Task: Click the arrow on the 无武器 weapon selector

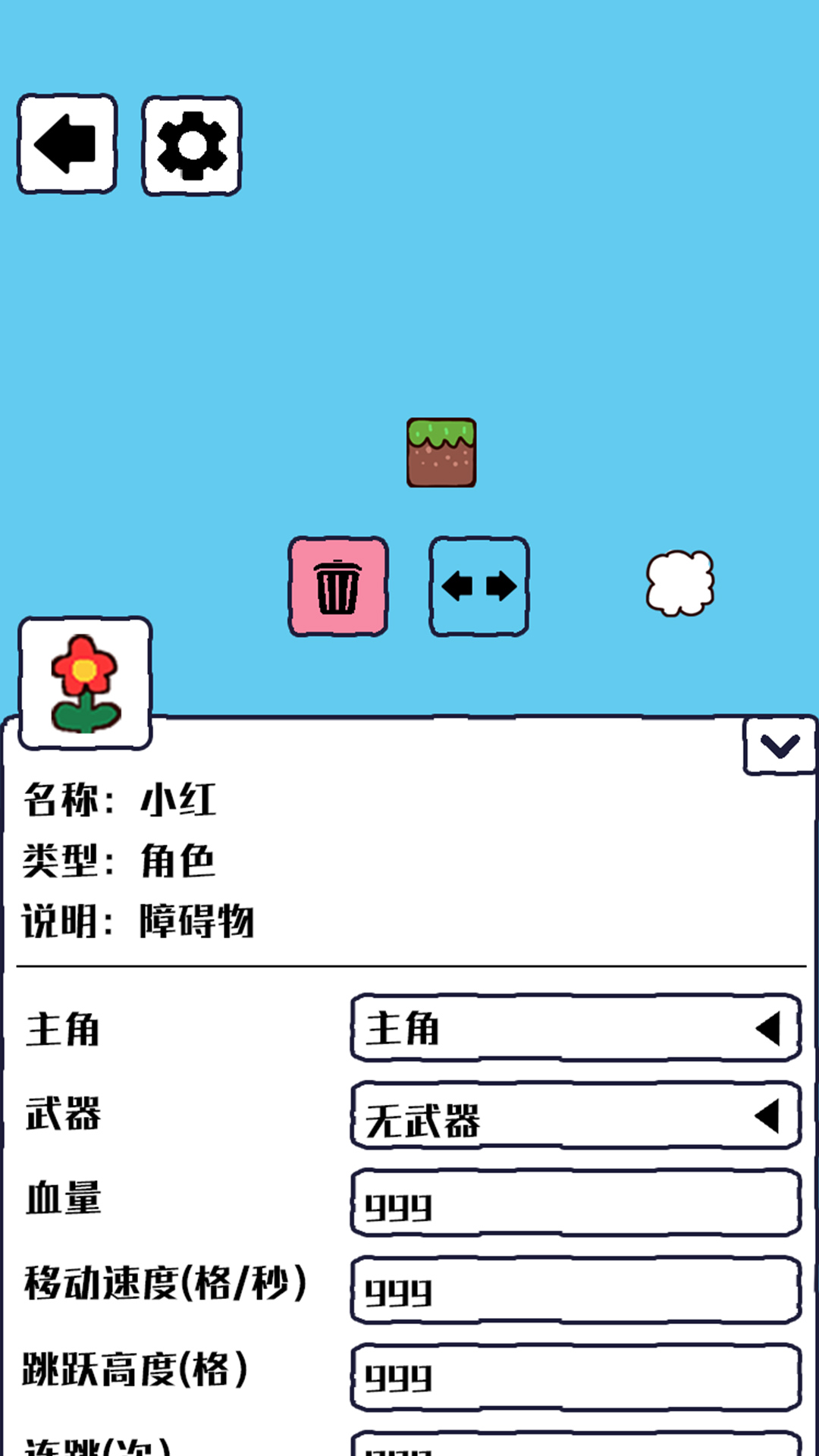Action: point(769,1115)
